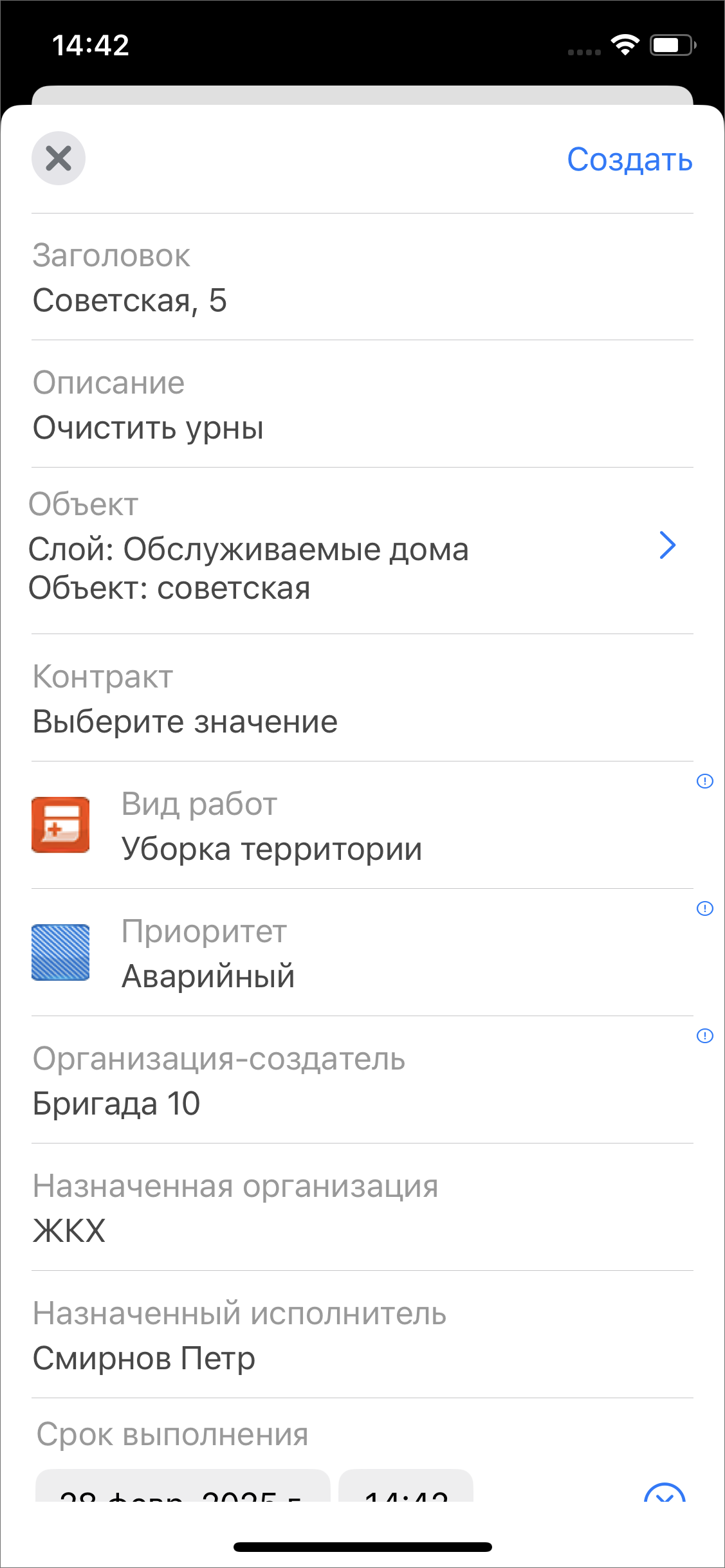The image size is (725, 1568).
Task: Close the task creation form
Action: pyautogui.click(x=59, y=158)
